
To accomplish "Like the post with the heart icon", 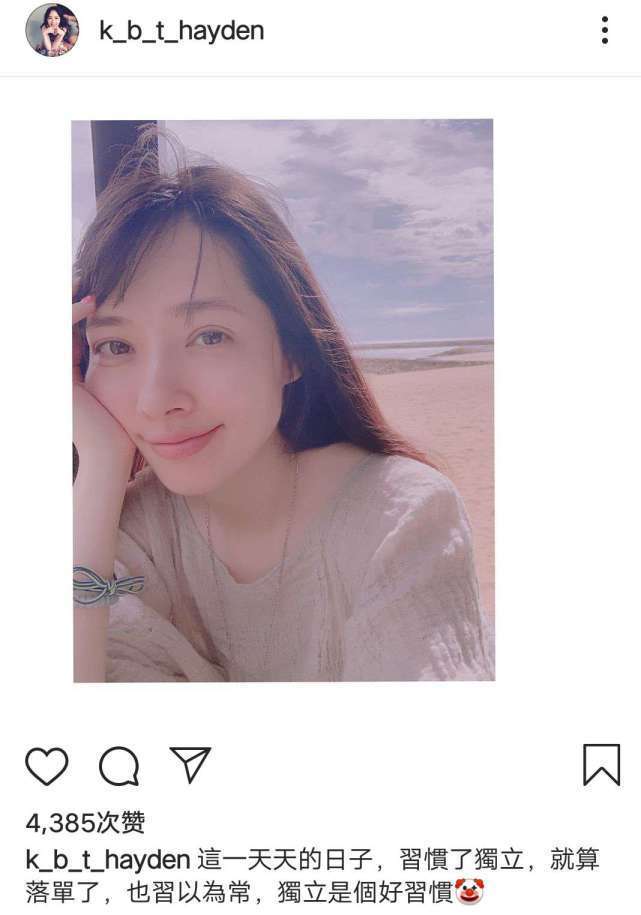I will point(46,766).
